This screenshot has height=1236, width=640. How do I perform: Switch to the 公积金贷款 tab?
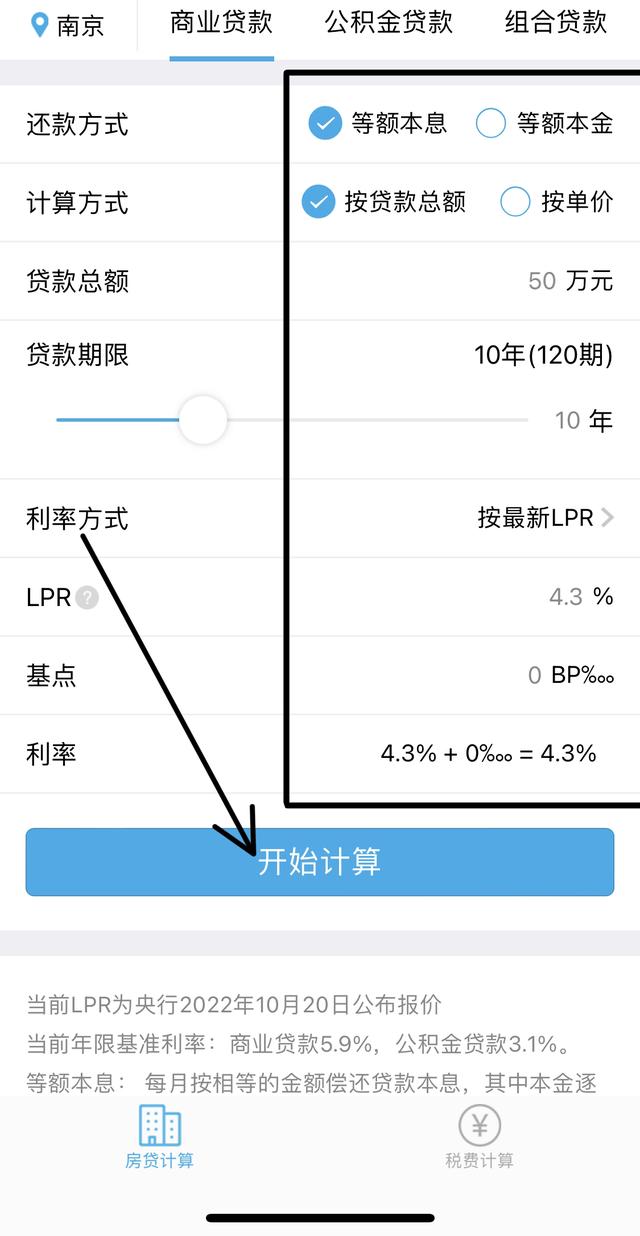[x=389, y=23]
